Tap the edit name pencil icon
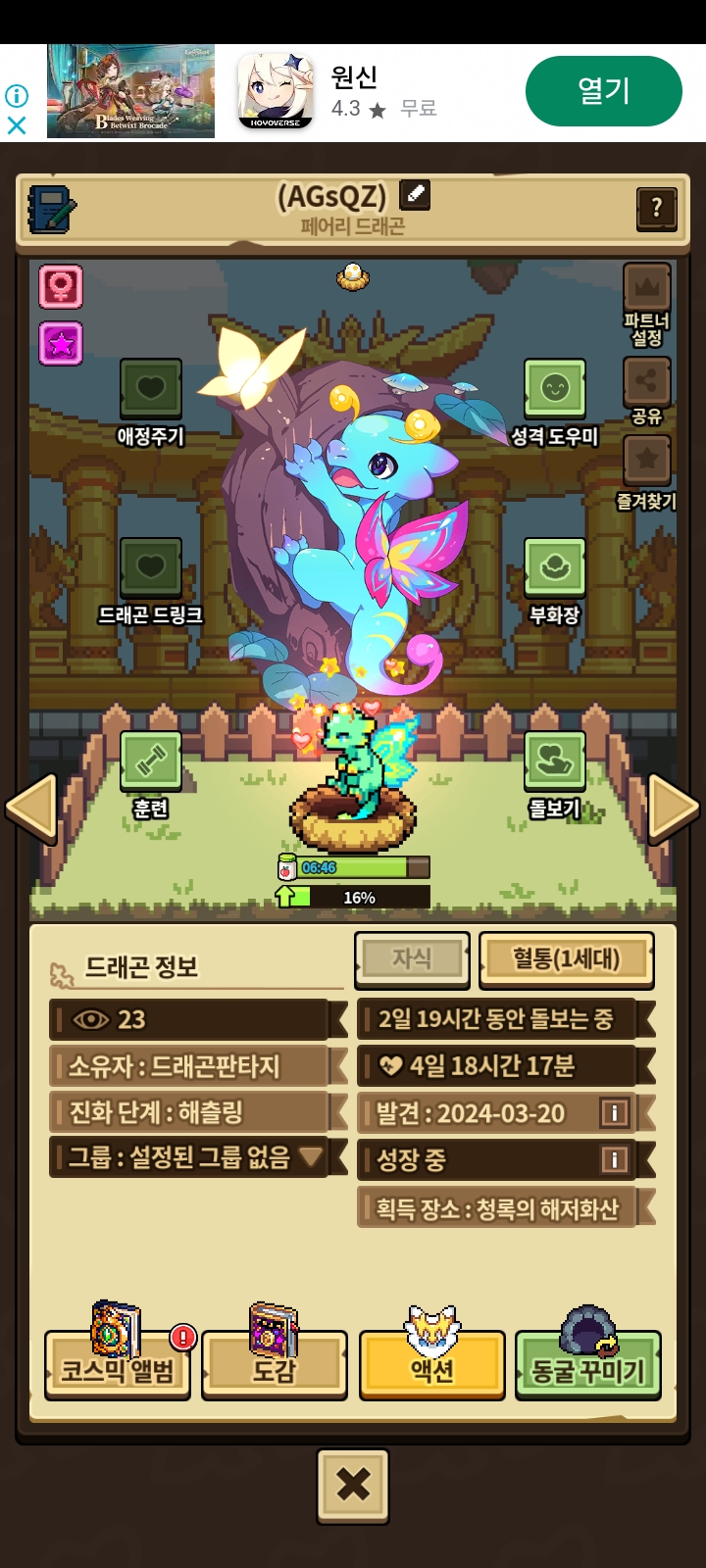Viewport: 706px width, 1568px height. coord(415,195)
